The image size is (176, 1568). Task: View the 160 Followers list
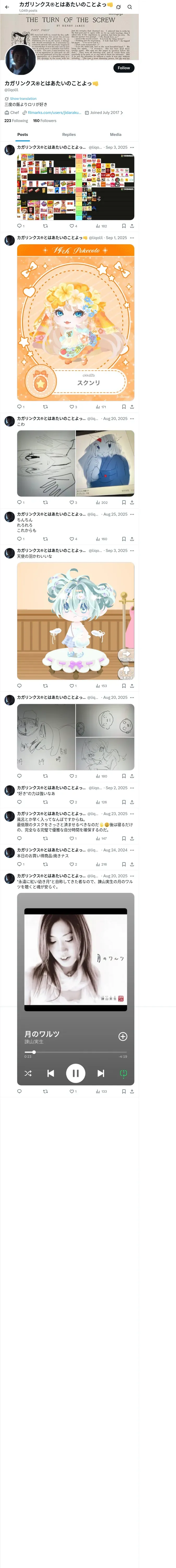(44, 120)
